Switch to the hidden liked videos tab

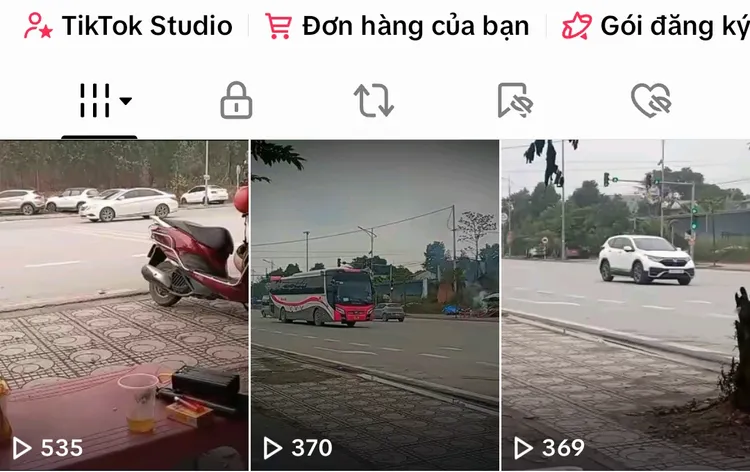pos(650,100)
